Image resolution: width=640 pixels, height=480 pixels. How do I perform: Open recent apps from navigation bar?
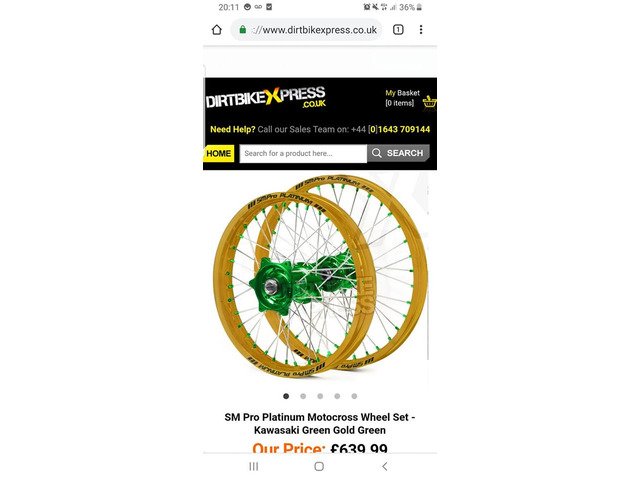pyautogui.click(x=253, y=466)
